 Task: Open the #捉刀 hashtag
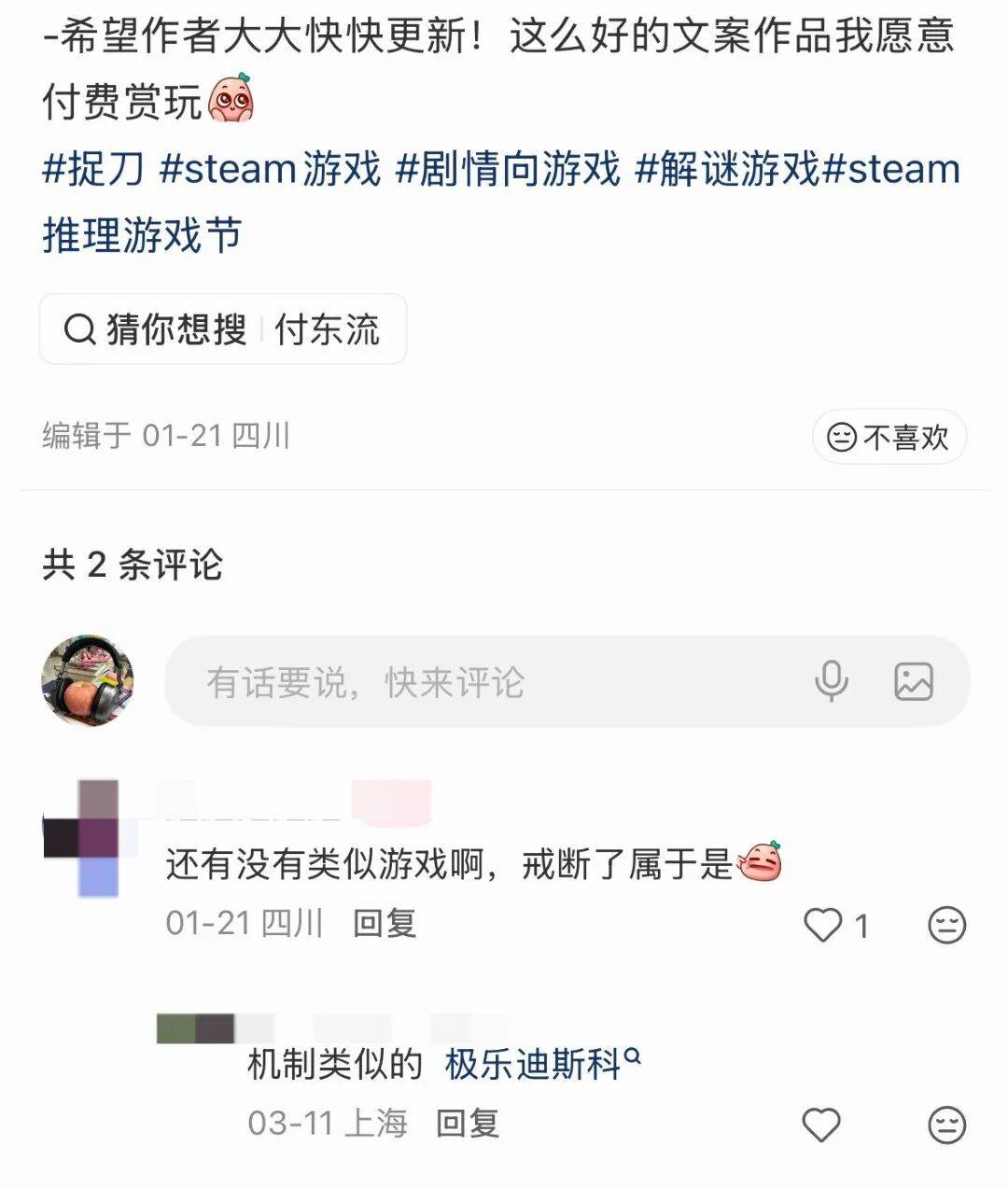coord(93,170)
